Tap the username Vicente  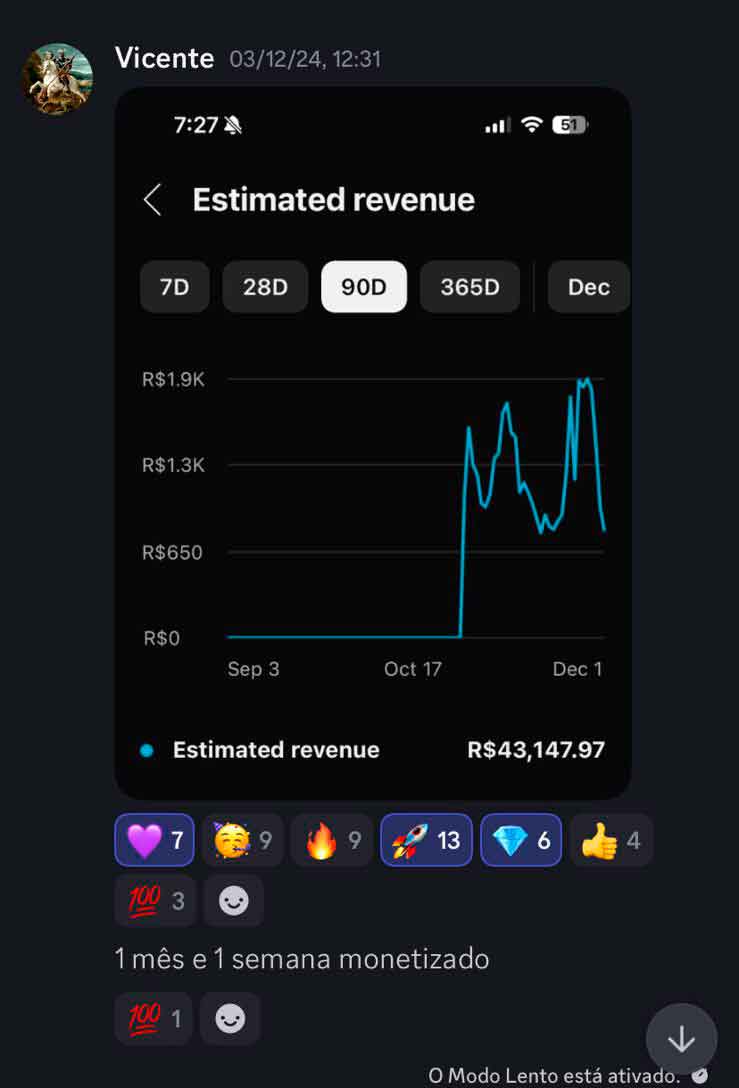click(x=164, y=58)
